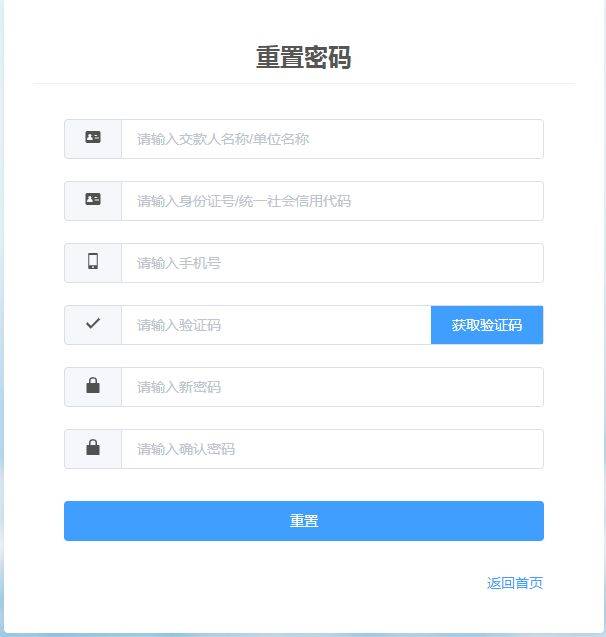The height and width of the screenshot is (637, 606).
Task: Tap the ID number/credit code field
Action: coord(331,201)
